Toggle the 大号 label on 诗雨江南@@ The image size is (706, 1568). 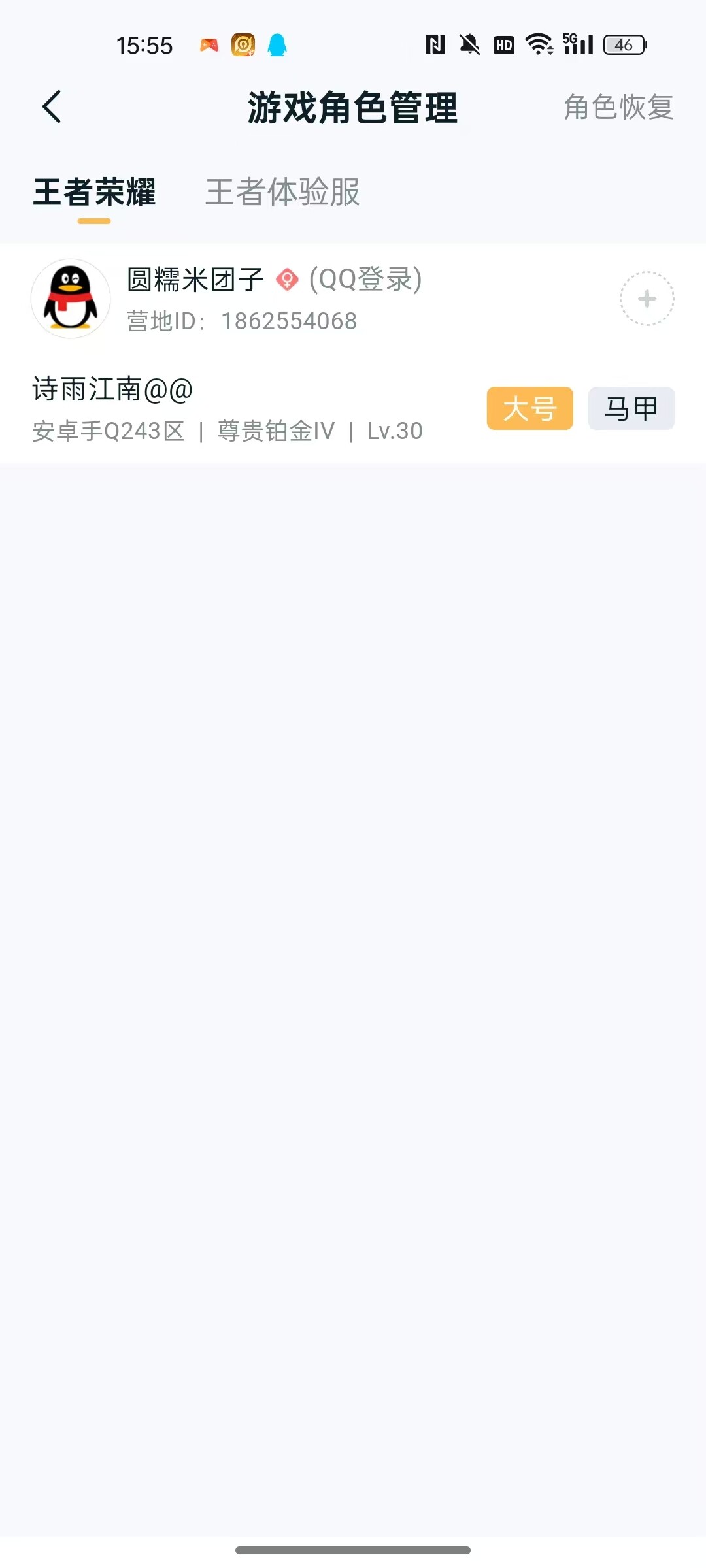(x=529, y=408)
